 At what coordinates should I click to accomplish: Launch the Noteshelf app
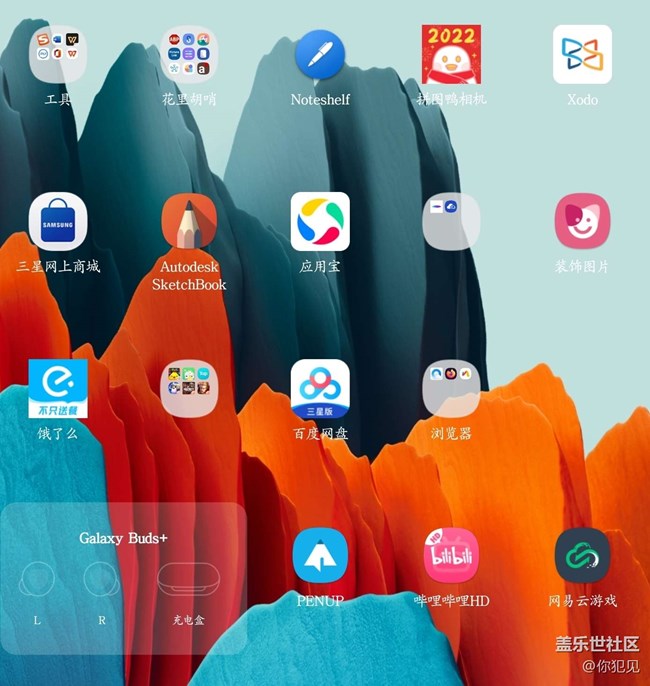tap(320, 55)
